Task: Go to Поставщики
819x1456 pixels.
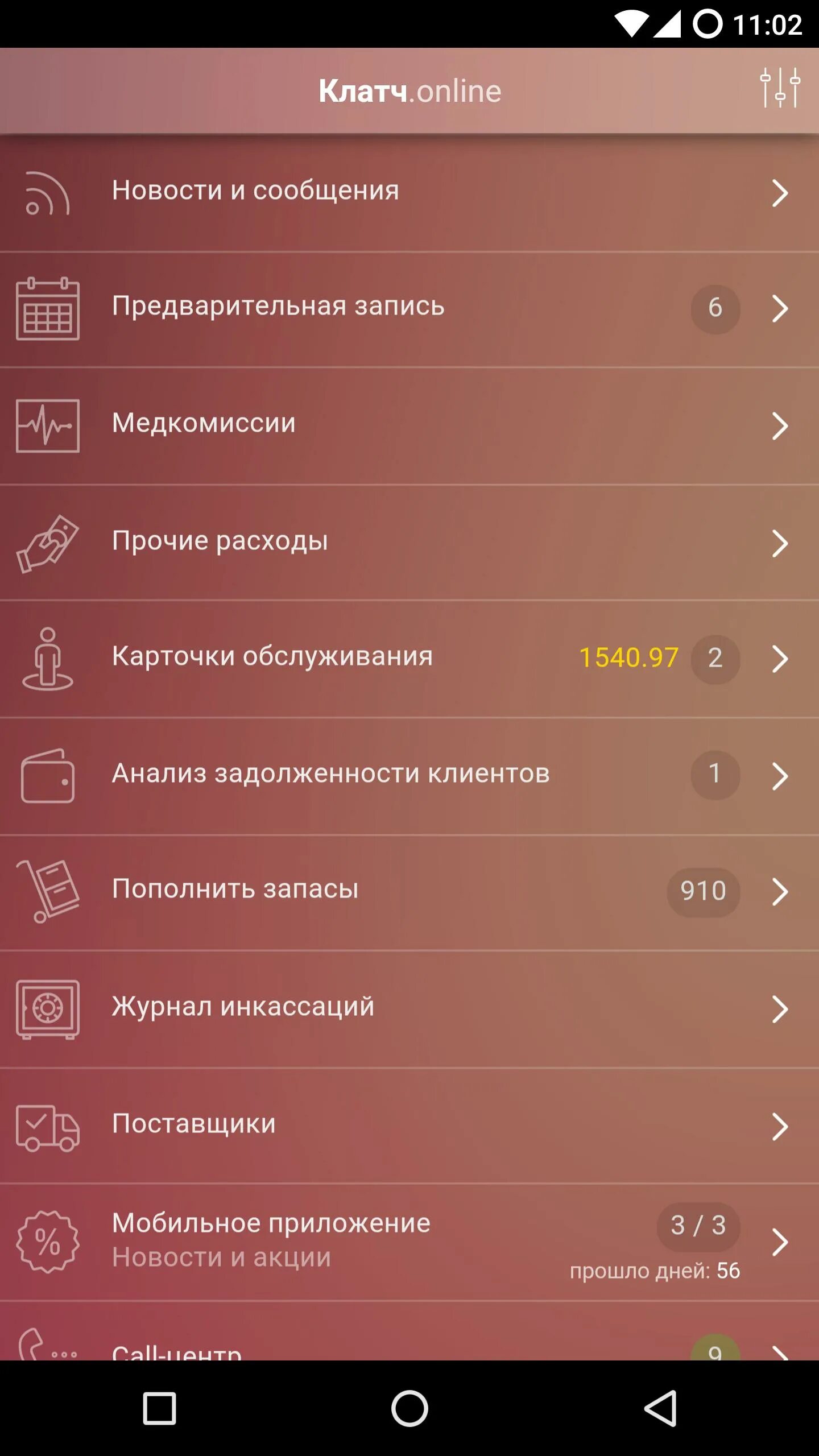Action: point(409,1124)
